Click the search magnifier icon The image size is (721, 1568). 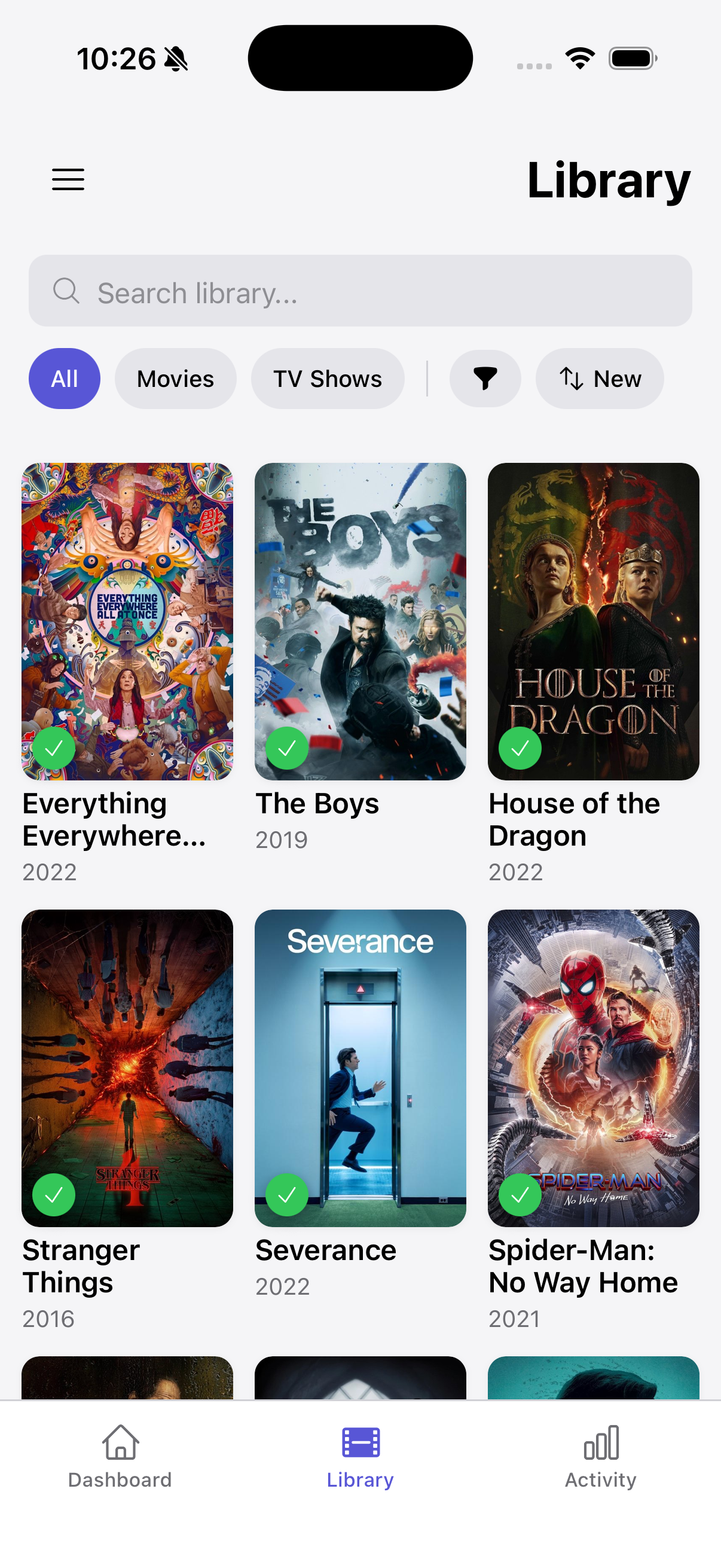[x=67, y=291]
